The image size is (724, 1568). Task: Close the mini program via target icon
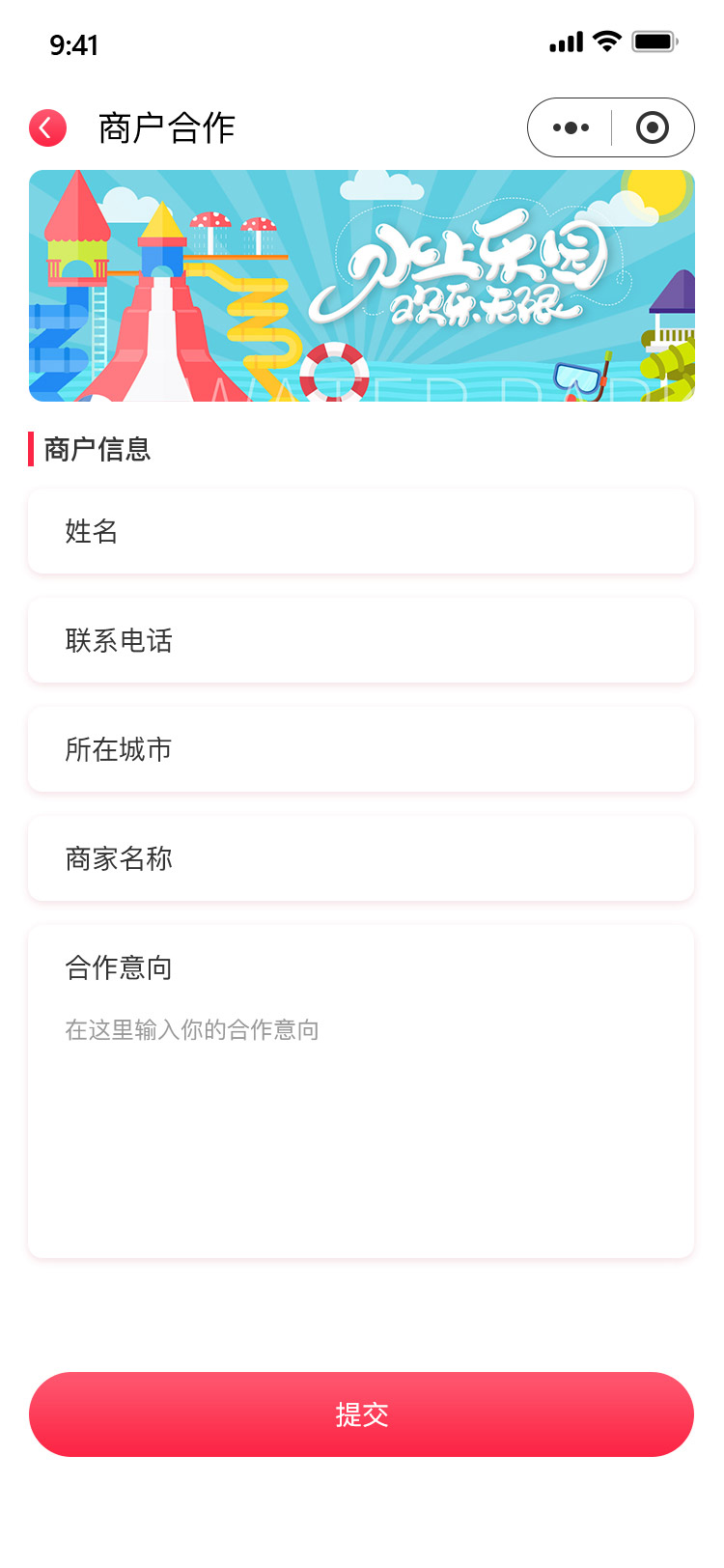click(653, 127)
